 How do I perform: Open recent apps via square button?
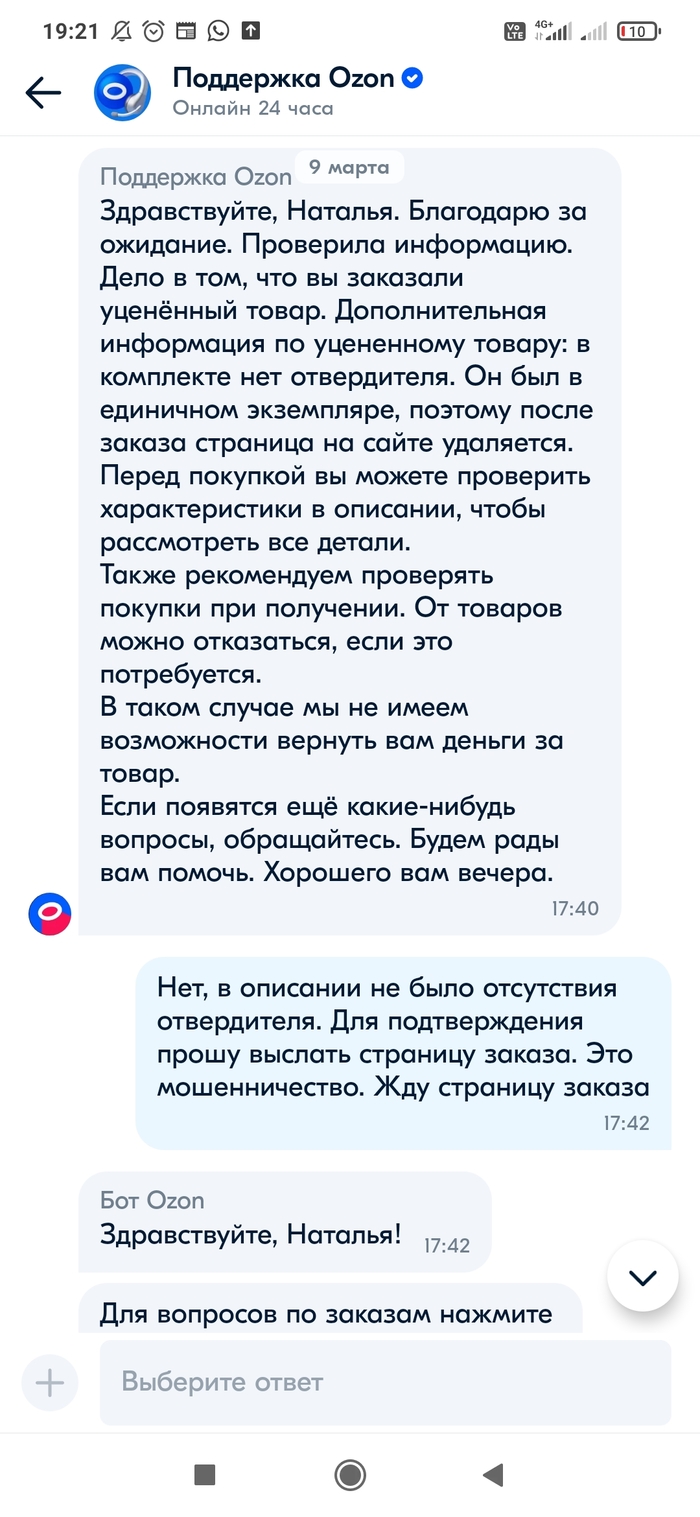[205, 1474]
